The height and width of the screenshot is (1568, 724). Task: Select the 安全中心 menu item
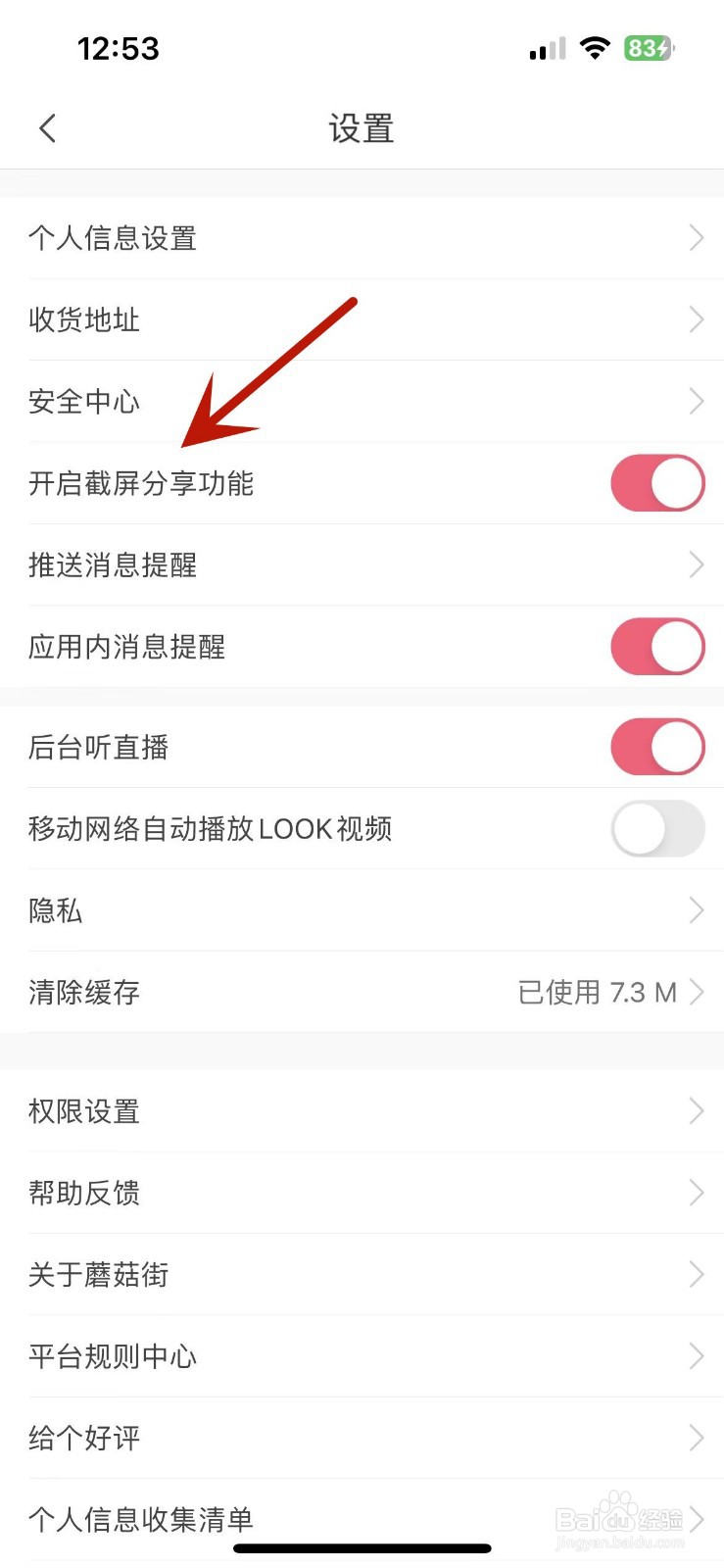click(362, 401)
